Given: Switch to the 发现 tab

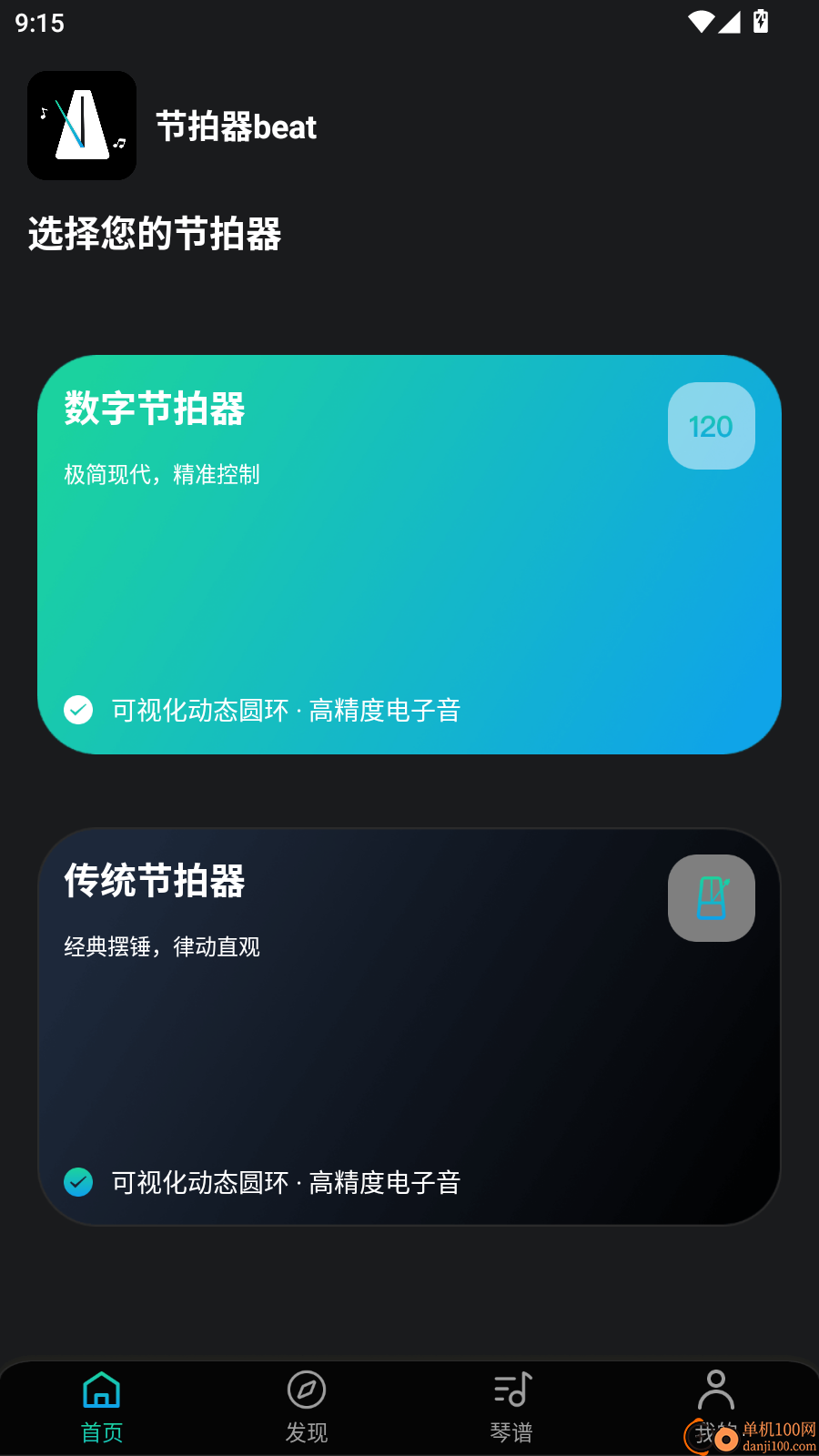Looking at the screenshot, I should 307,1406.
